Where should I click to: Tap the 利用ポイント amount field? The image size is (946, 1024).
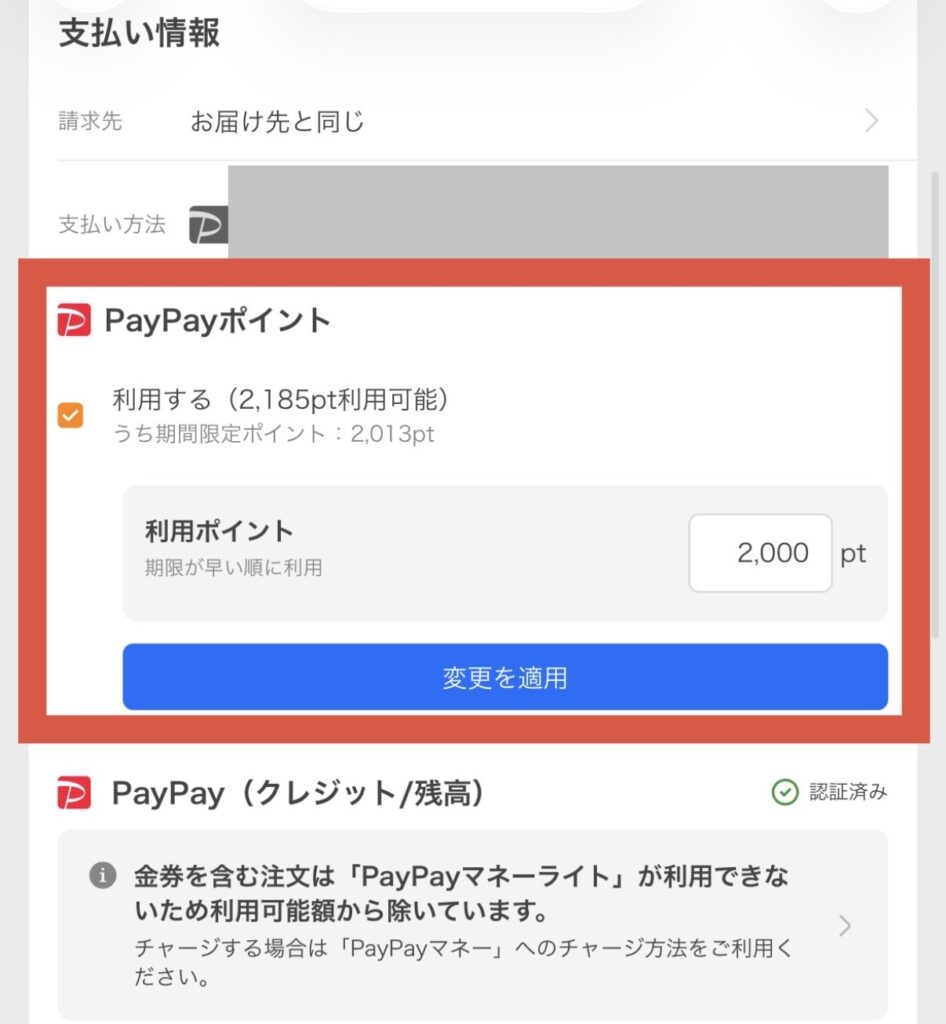click(760, 553)
